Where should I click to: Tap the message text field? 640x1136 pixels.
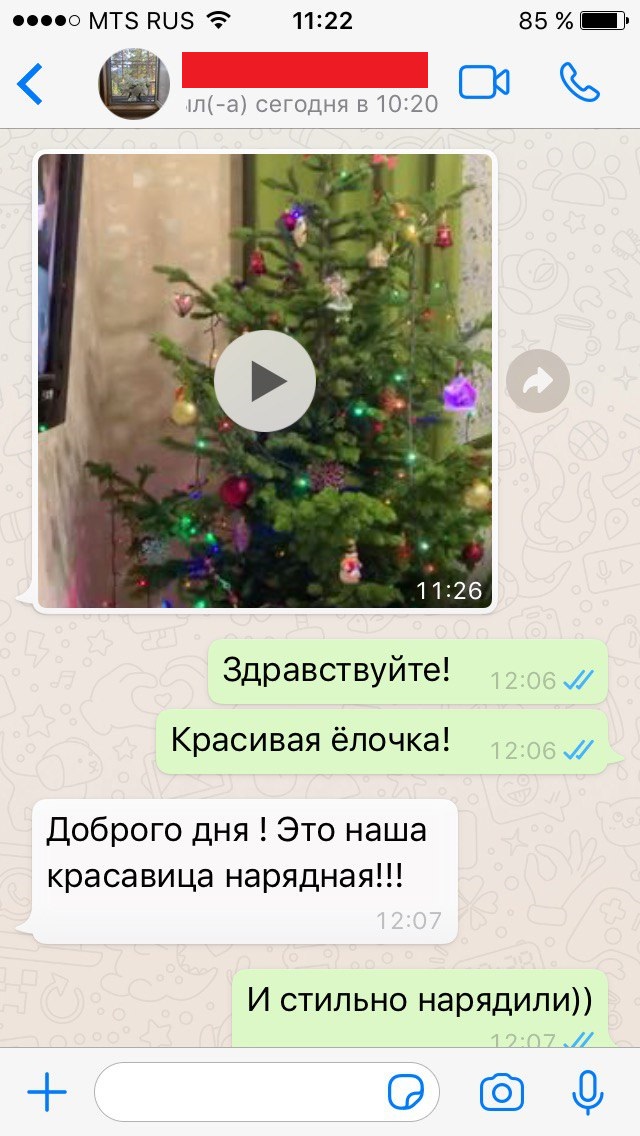point(240,1092)
